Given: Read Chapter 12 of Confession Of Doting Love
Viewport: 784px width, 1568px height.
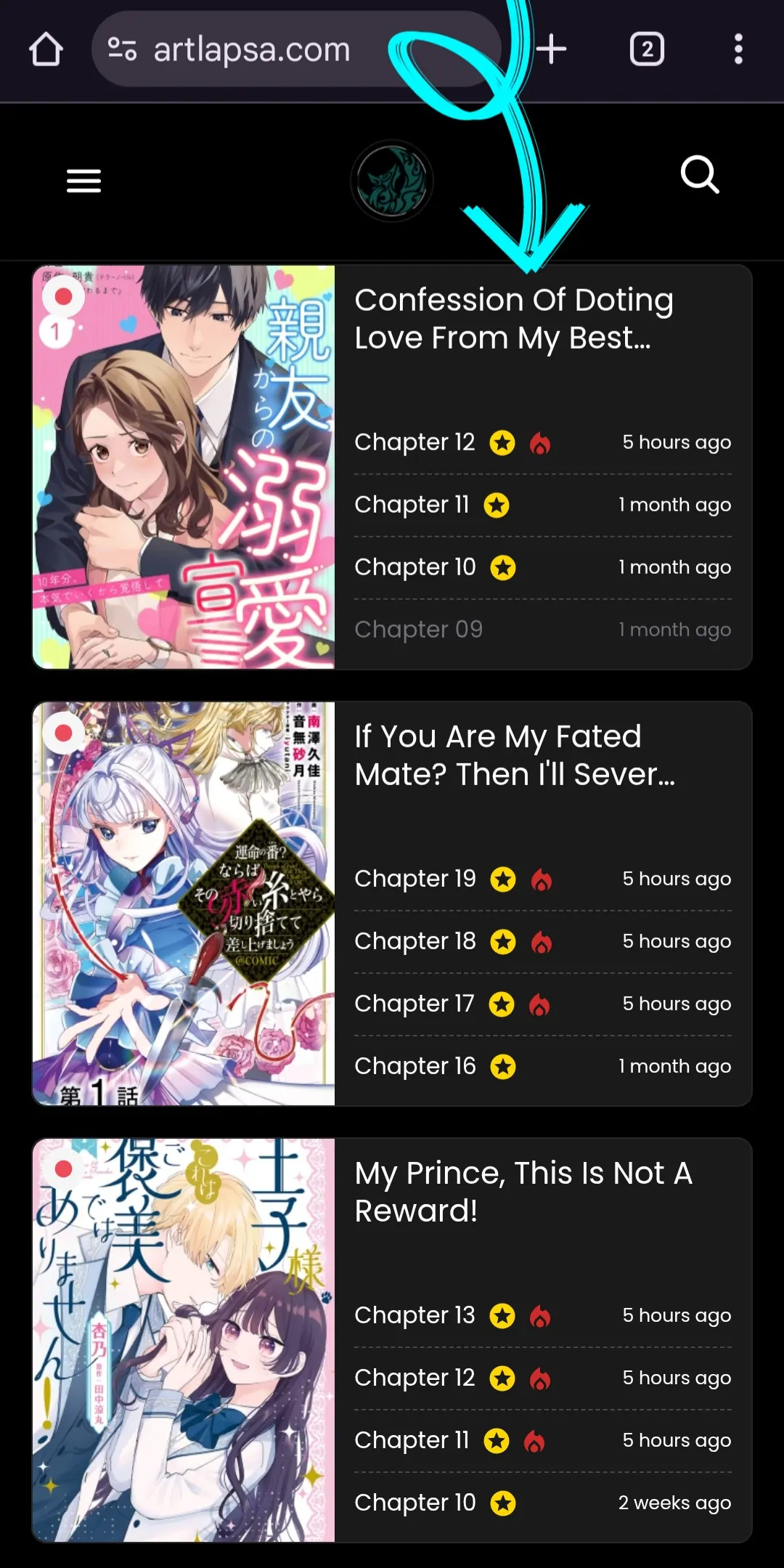Looking at the screenshot, I should (x=415, y=442).
